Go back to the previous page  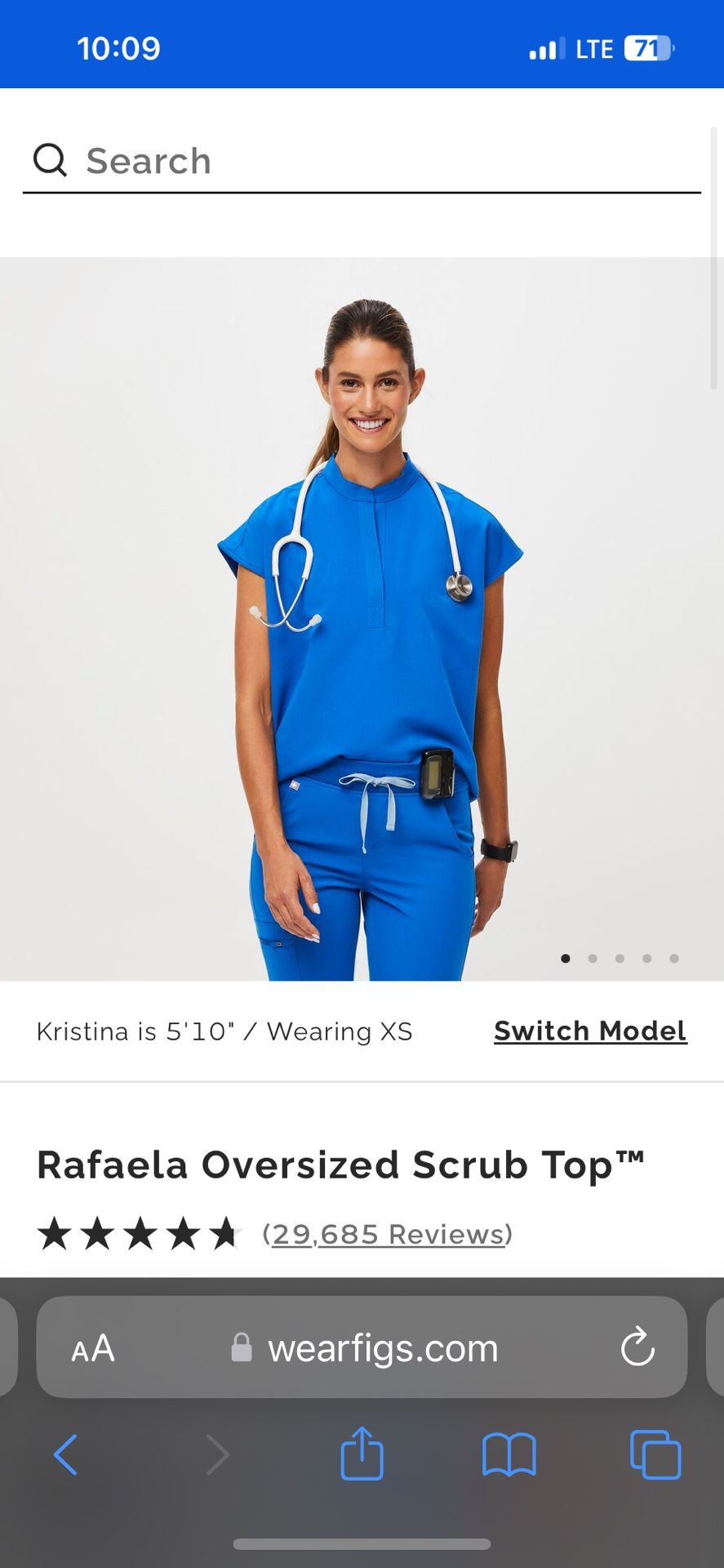pos(65,1454)
